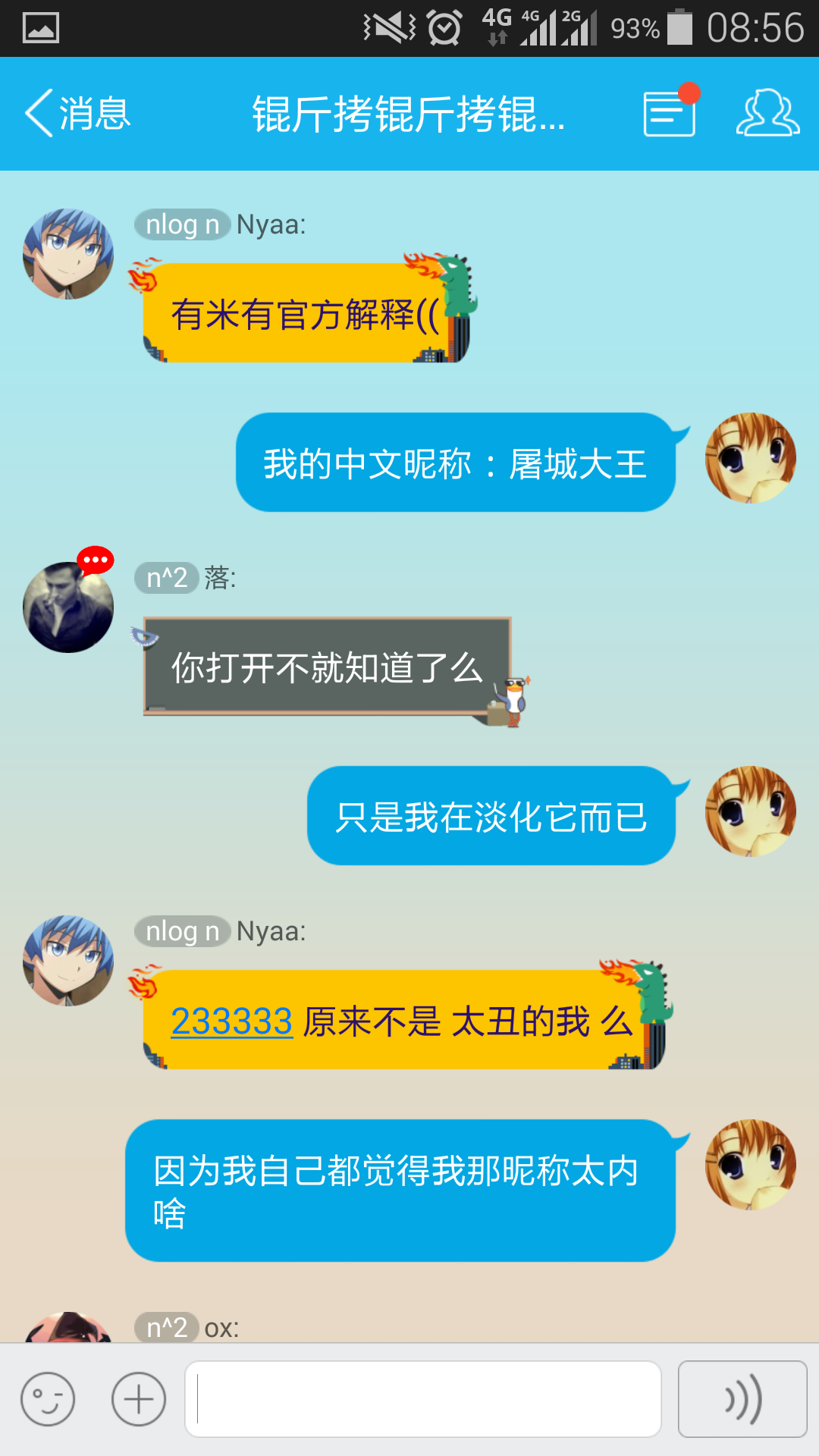Tap the 233333 link in Nyaa's message
This screenshot has height=1456, width=819.
[x=231, y=1021]
